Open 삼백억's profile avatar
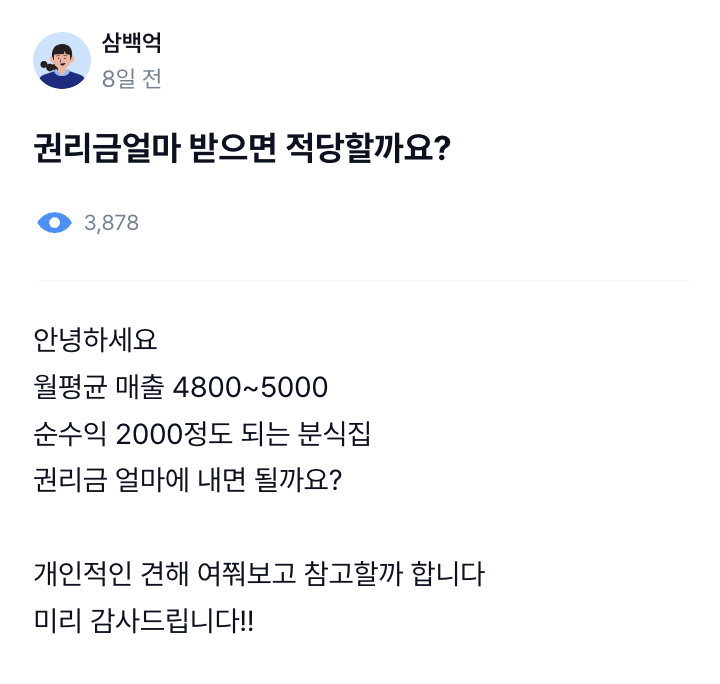This screenshot has height=684, width=720. click(62, 60)
